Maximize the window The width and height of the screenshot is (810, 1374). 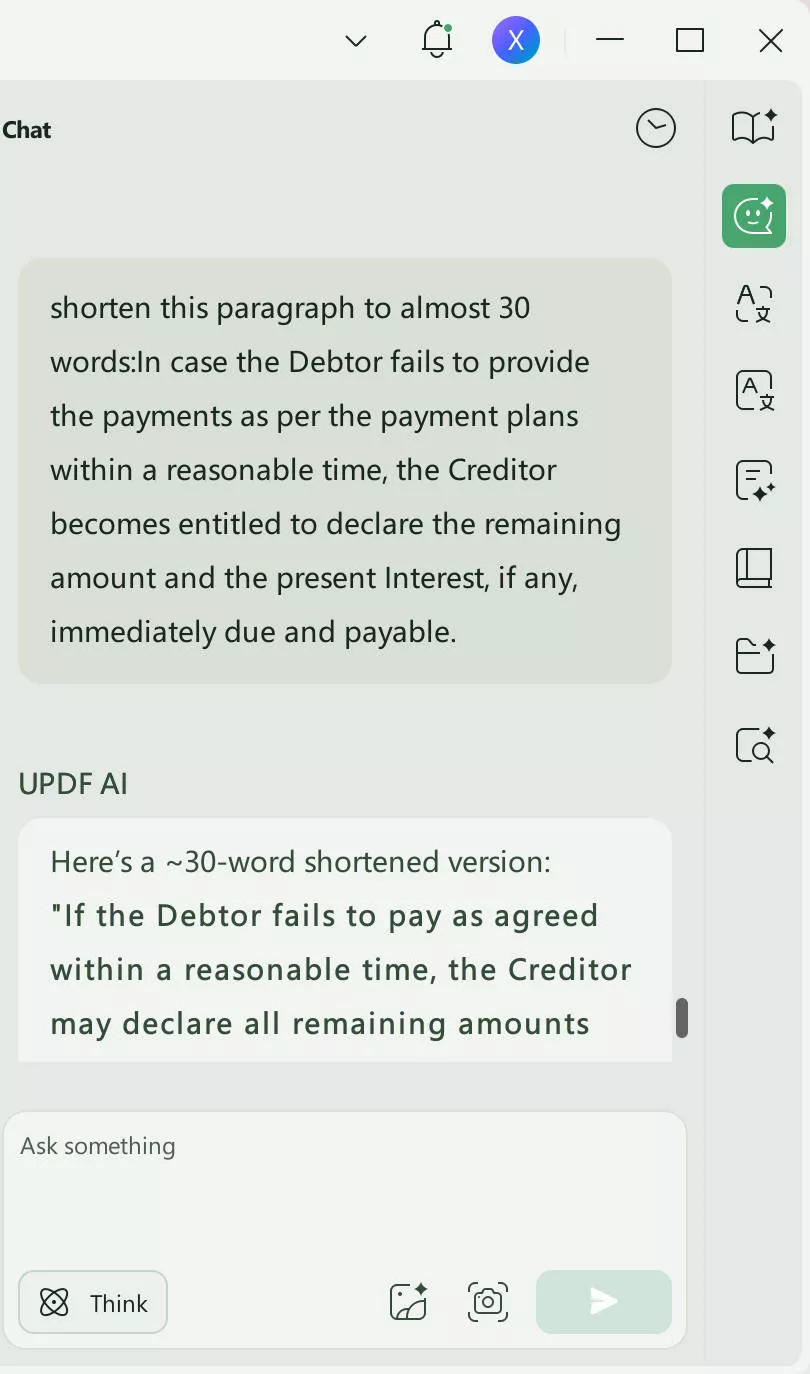[690, 40]
